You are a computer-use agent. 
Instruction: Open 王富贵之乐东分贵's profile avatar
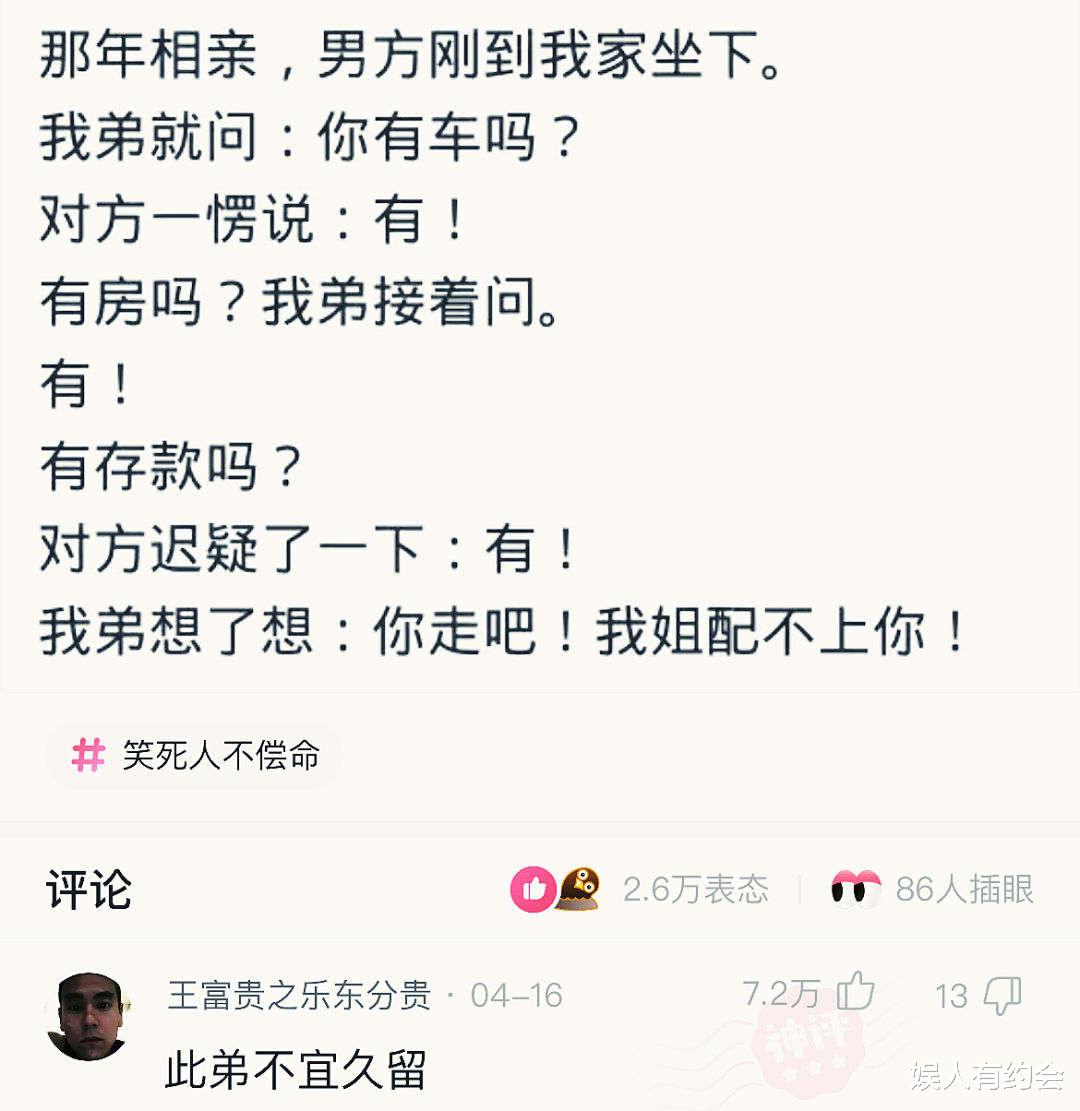click(x=88, y=1014)
